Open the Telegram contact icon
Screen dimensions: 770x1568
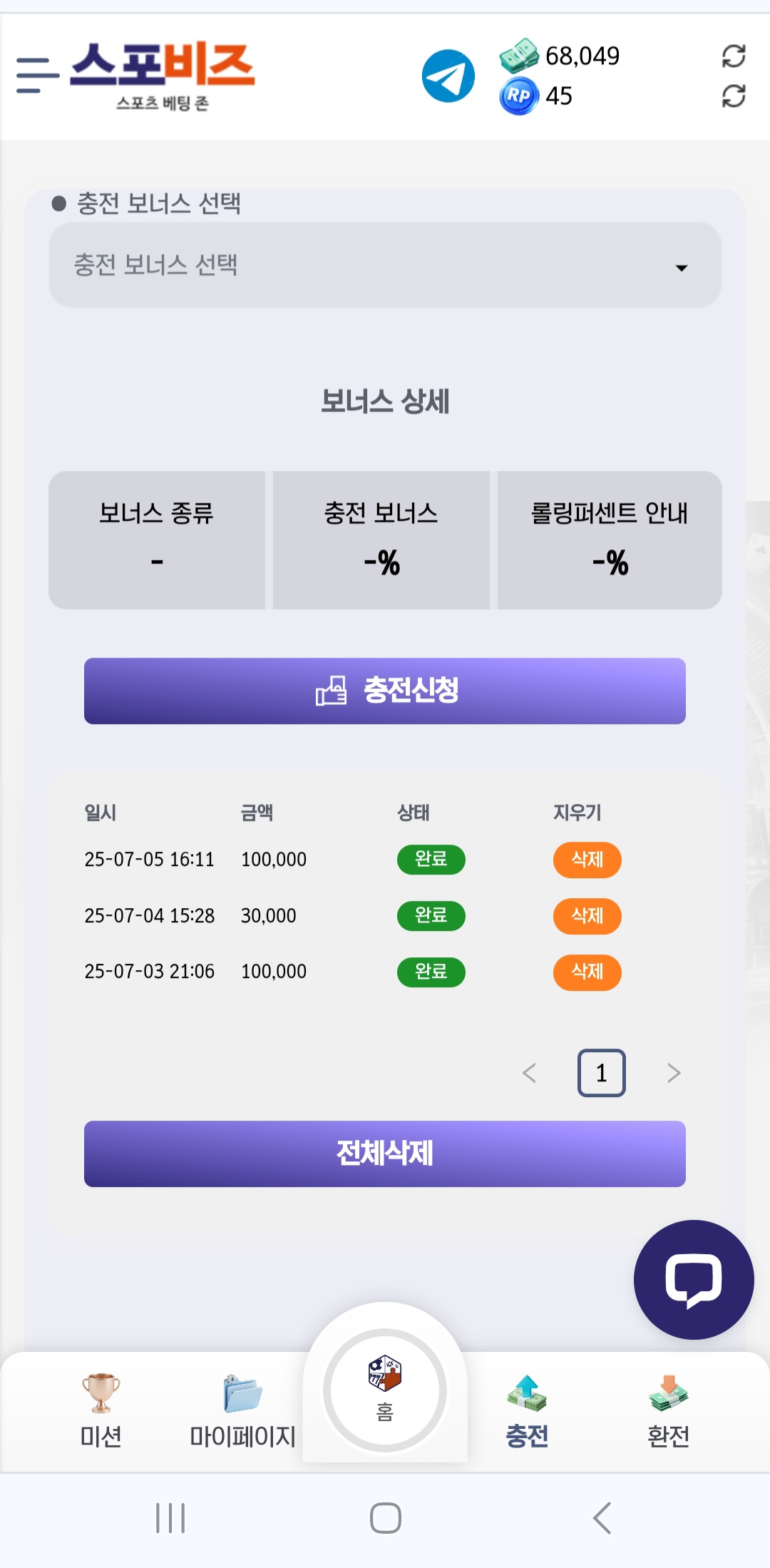click(x=448, y=76)
